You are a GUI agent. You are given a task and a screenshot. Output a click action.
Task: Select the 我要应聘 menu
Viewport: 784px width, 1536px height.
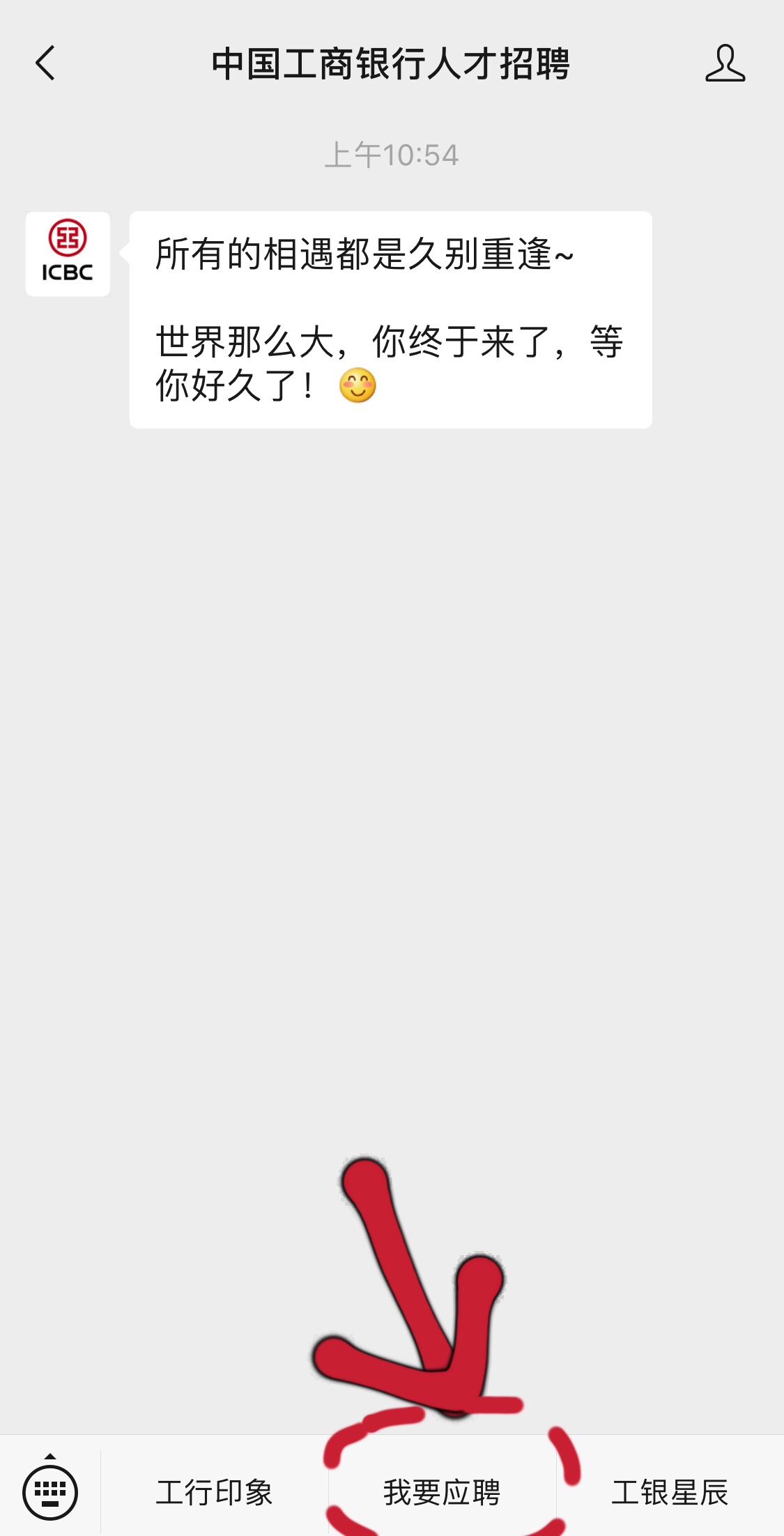point(442,1493)
